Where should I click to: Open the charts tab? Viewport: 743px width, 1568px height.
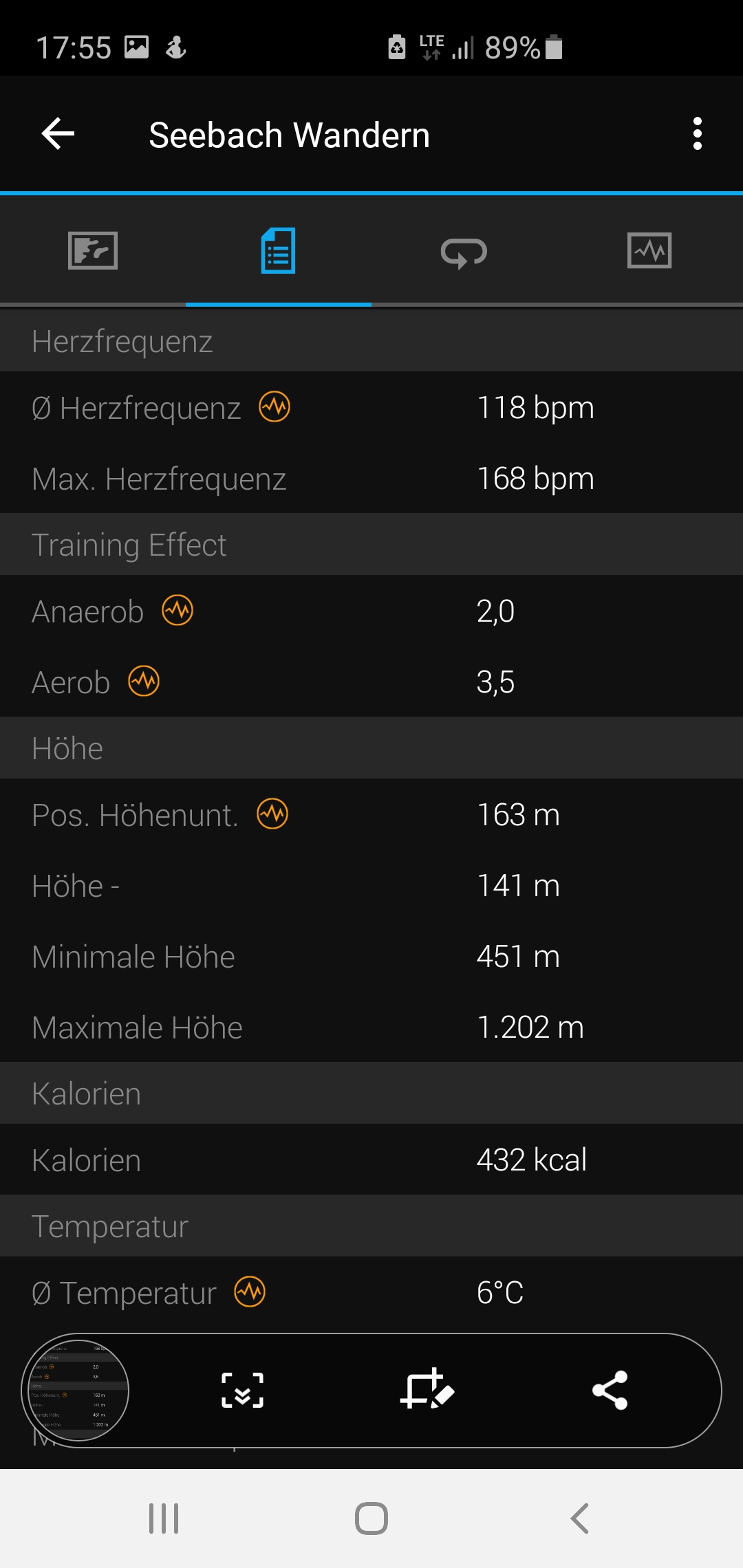click(650, 250)
